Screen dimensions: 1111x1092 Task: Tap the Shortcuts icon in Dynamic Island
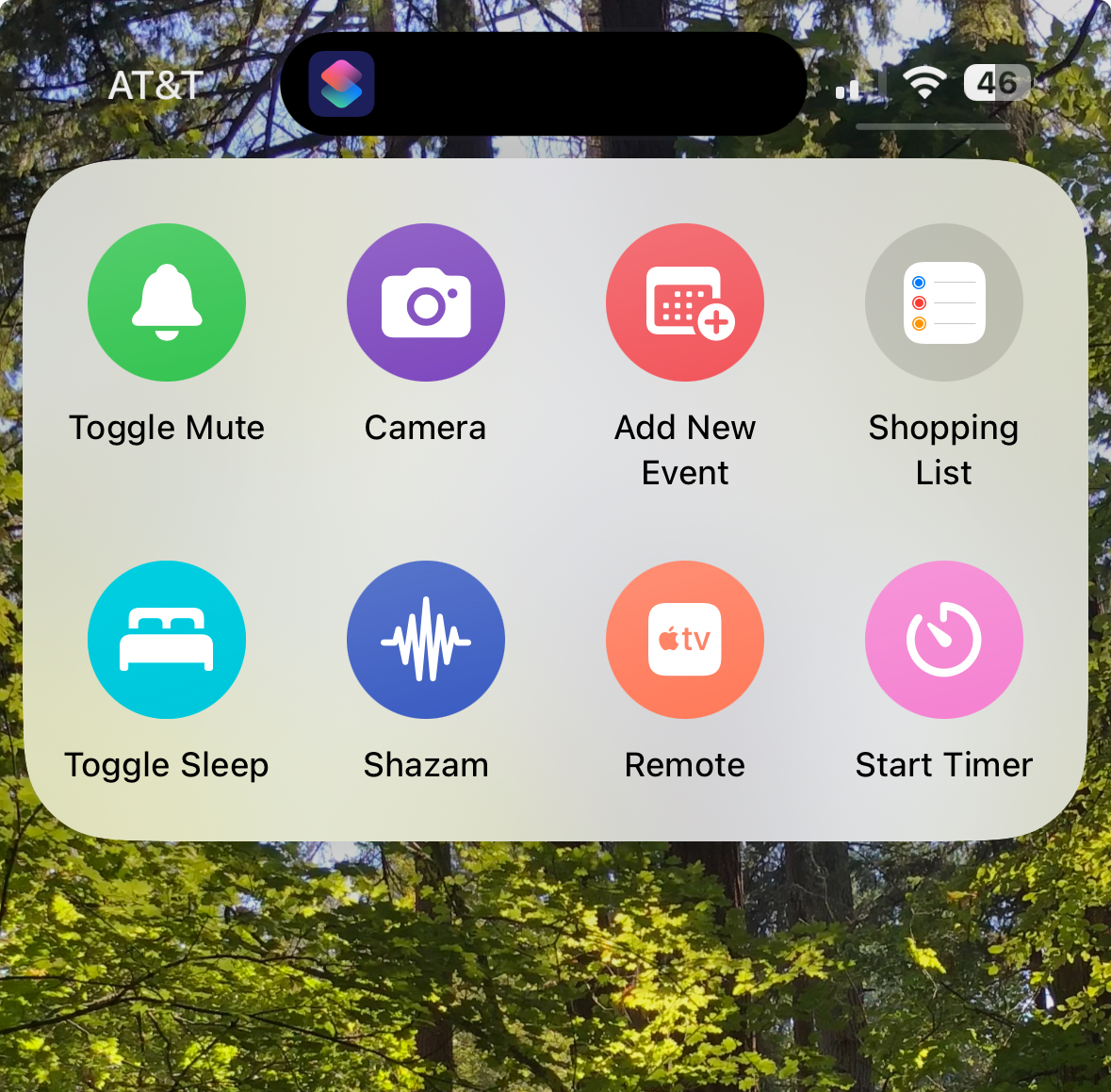click(x=341, y=84)
